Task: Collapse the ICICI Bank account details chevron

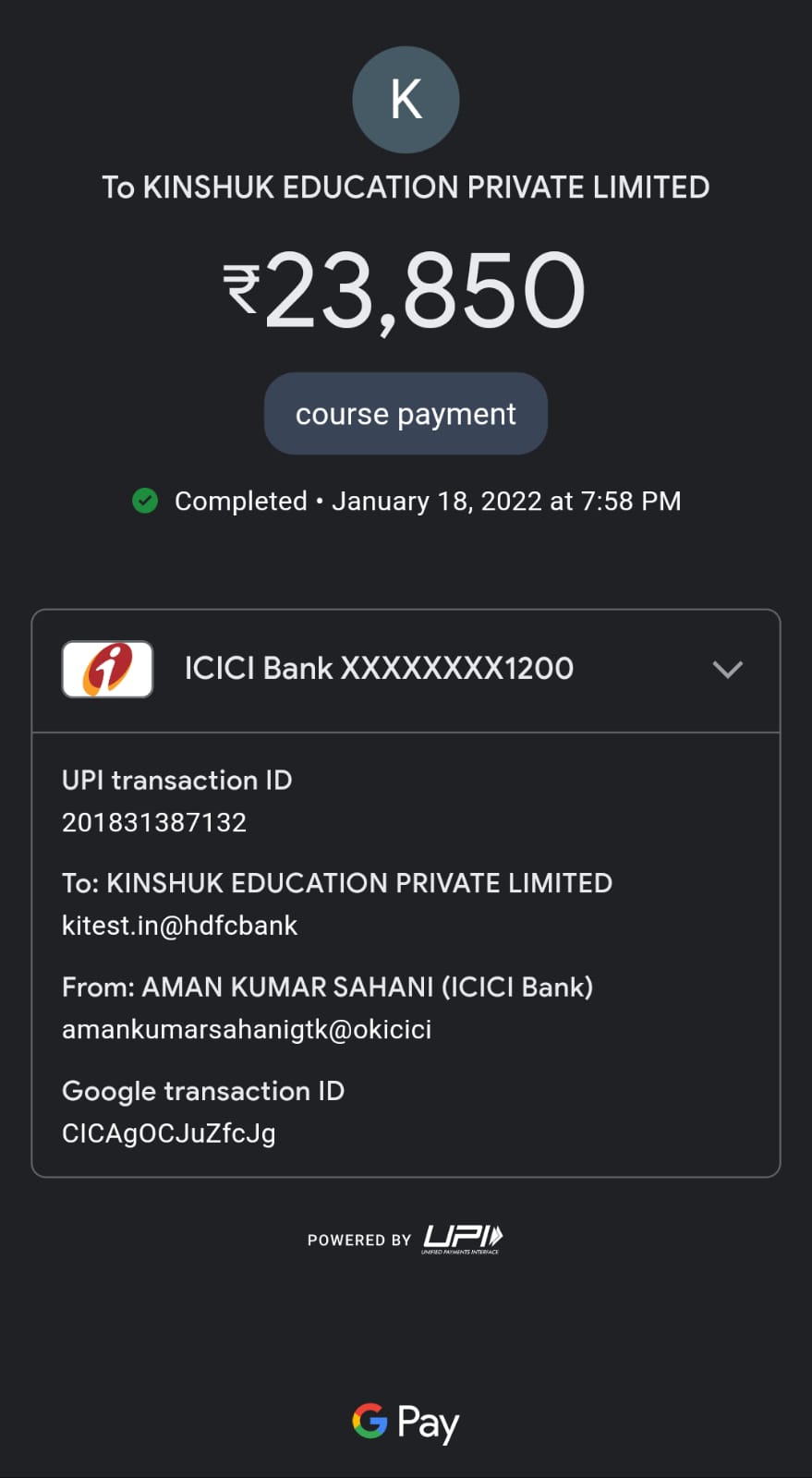Action: coord(727,669)
